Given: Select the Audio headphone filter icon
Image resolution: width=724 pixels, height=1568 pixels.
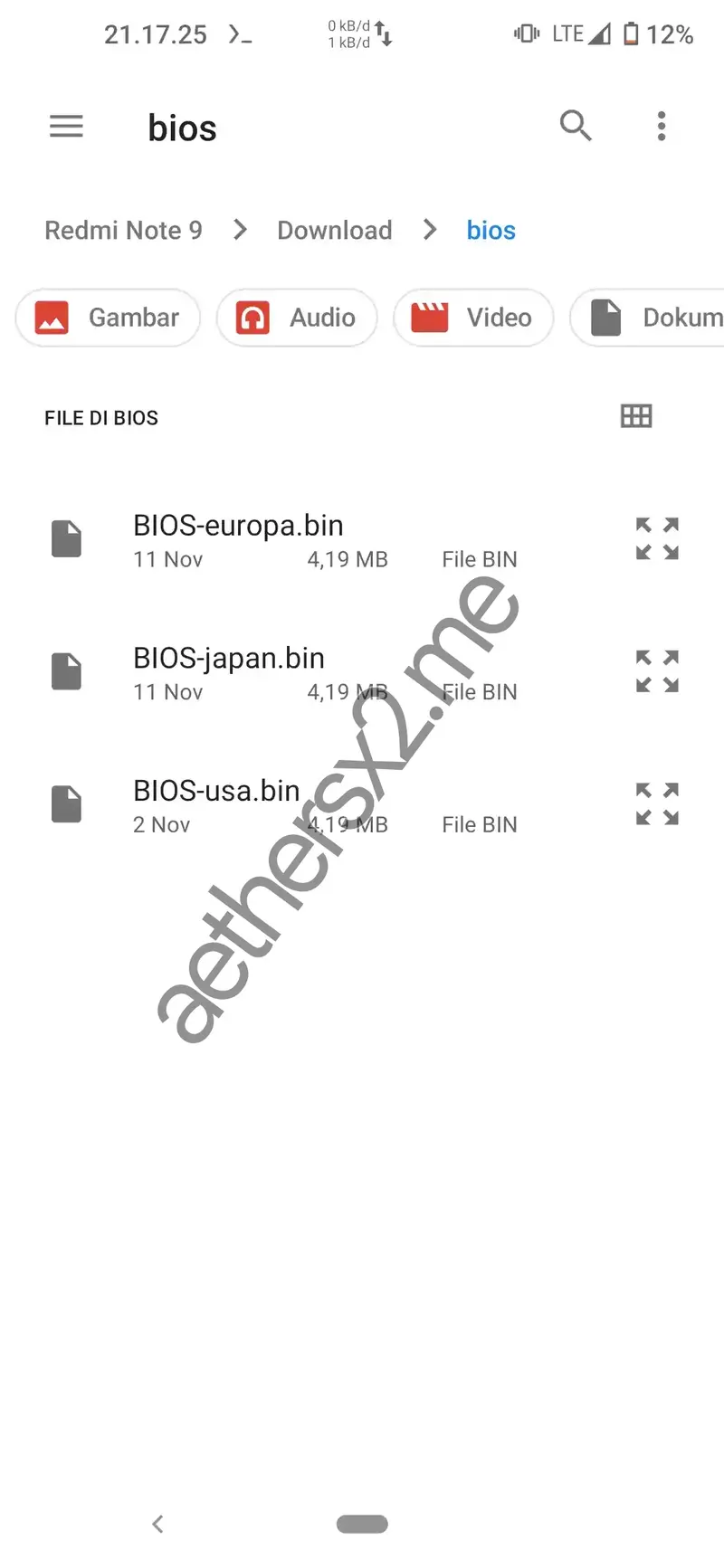Looking at the screenshot, I should coord(253,318).
